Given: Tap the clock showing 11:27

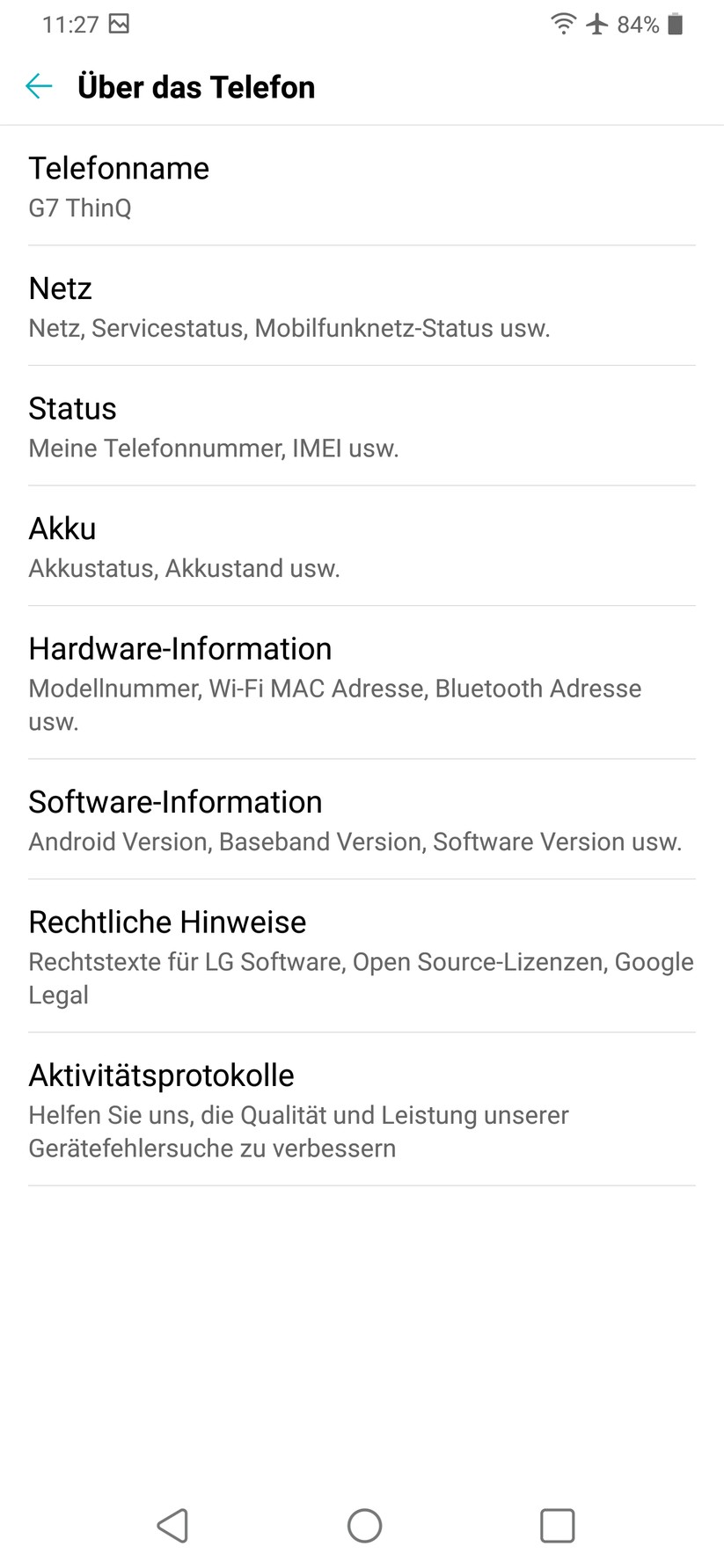Looking at the screenshot, I should 69,24.
